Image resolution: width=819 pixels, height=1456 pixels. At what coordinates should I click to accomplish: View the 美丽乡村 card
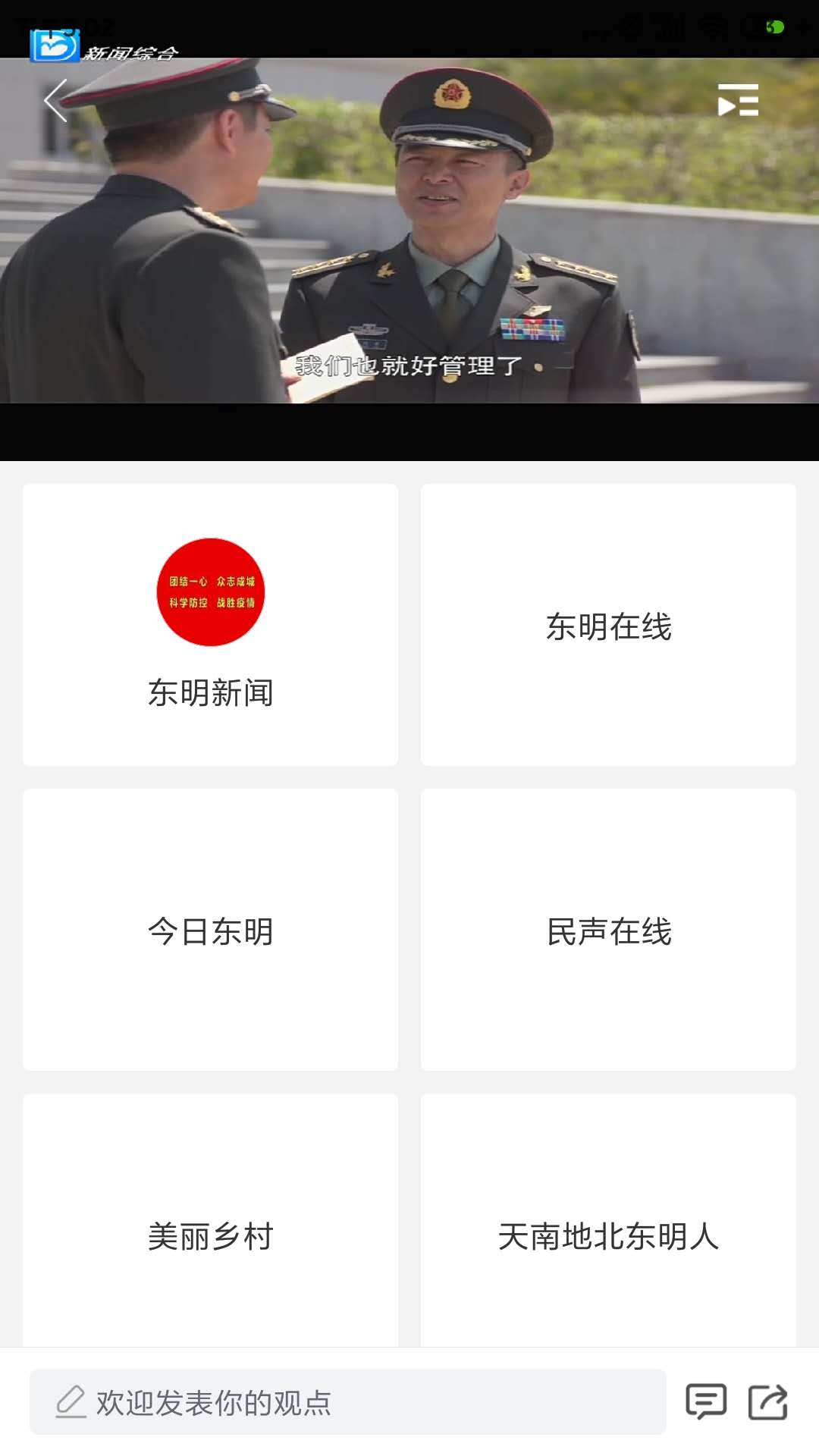(x=210, y=1222)
